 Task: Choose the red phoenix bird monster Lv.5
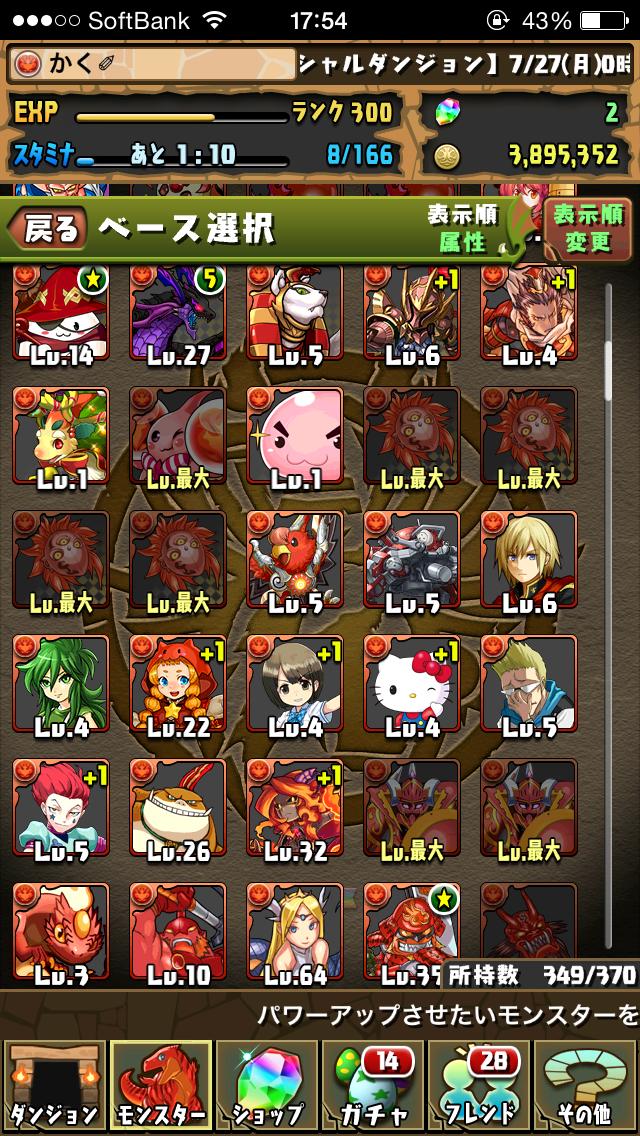[294, 559]
